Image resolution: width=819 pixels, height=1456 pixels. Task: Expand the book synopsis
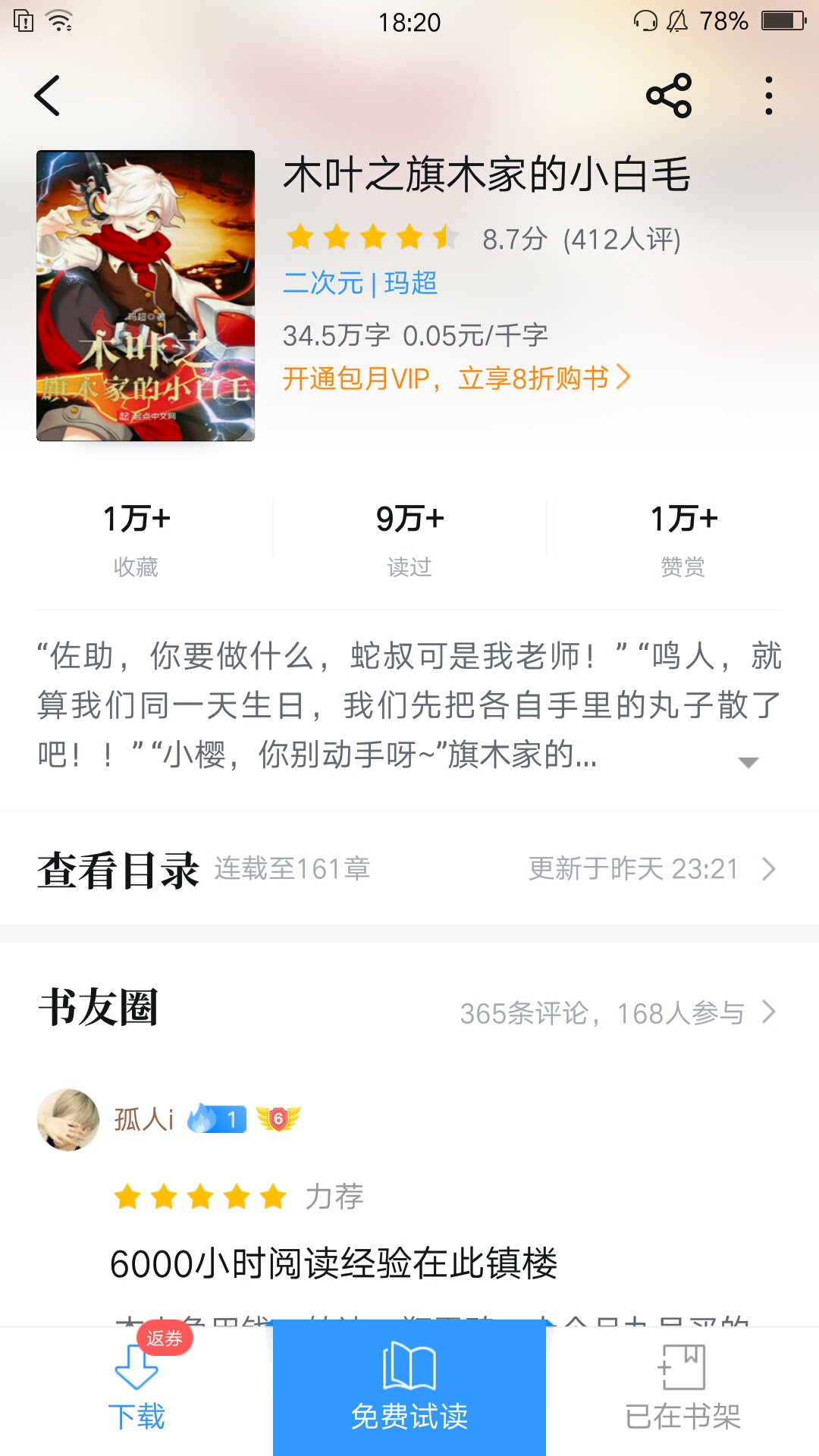click(748, 762)
